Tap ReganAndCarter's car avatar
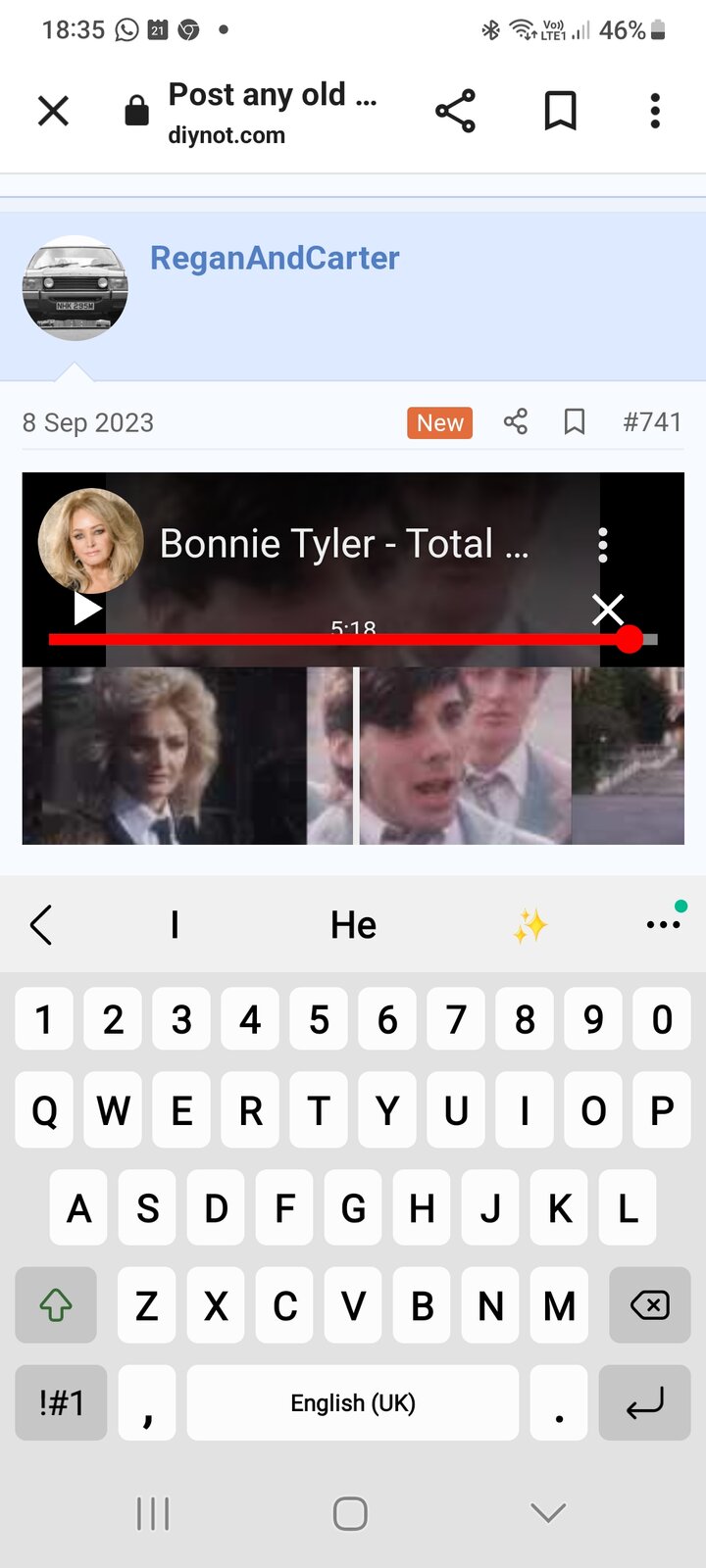 coord(76,288)
